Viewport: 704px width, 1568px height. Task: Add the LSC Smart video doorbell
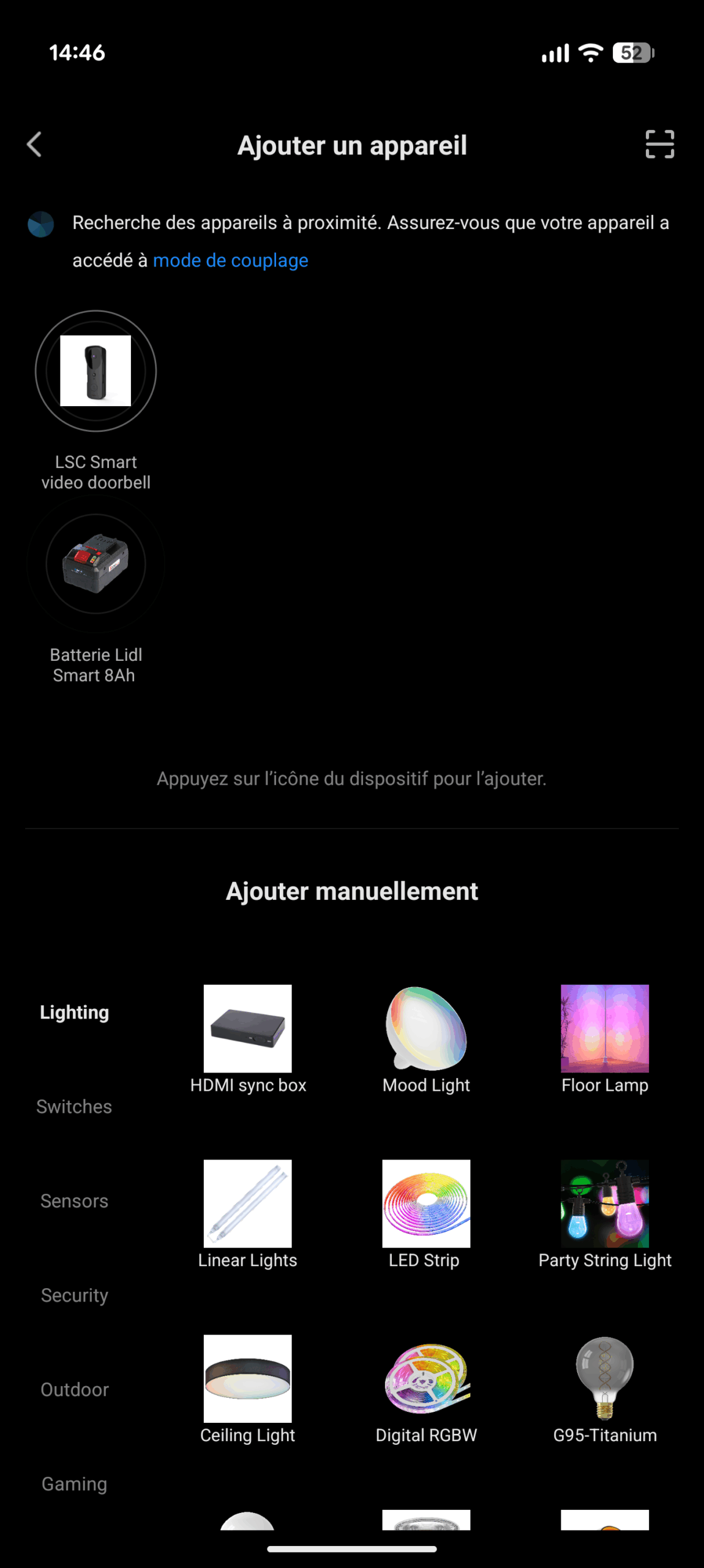pos(95,371)
